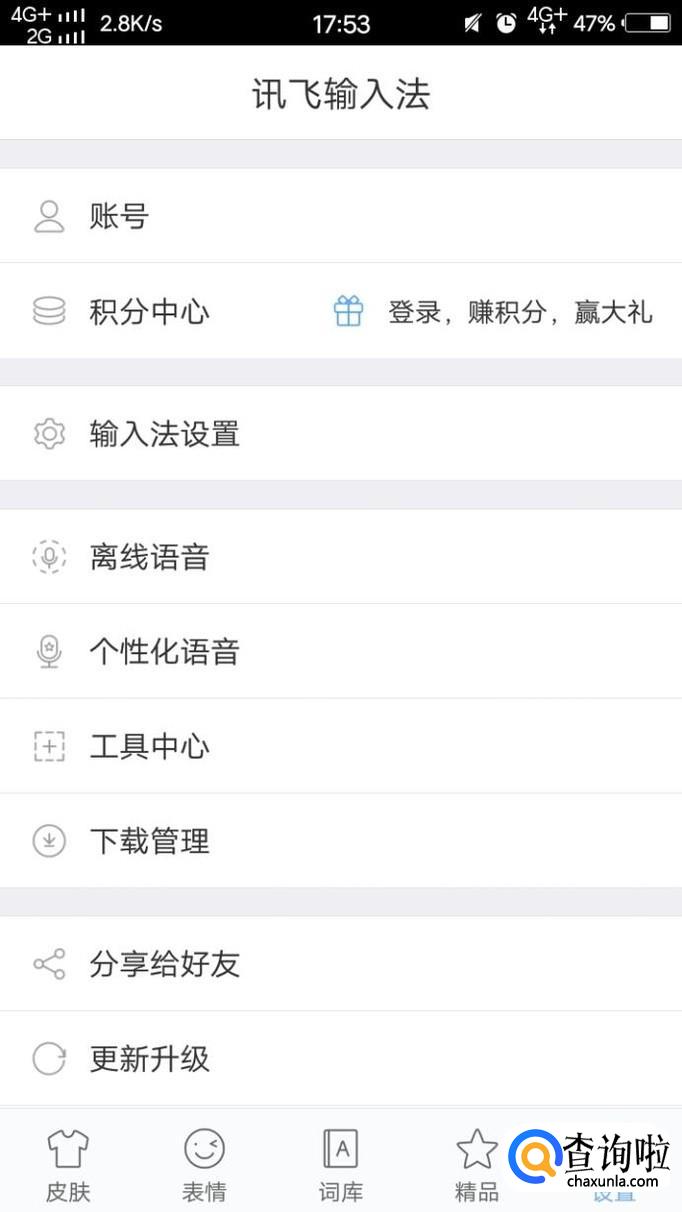Open 离线语音 offline voice
Screen dimensions: 682x1212
[340, 557]
